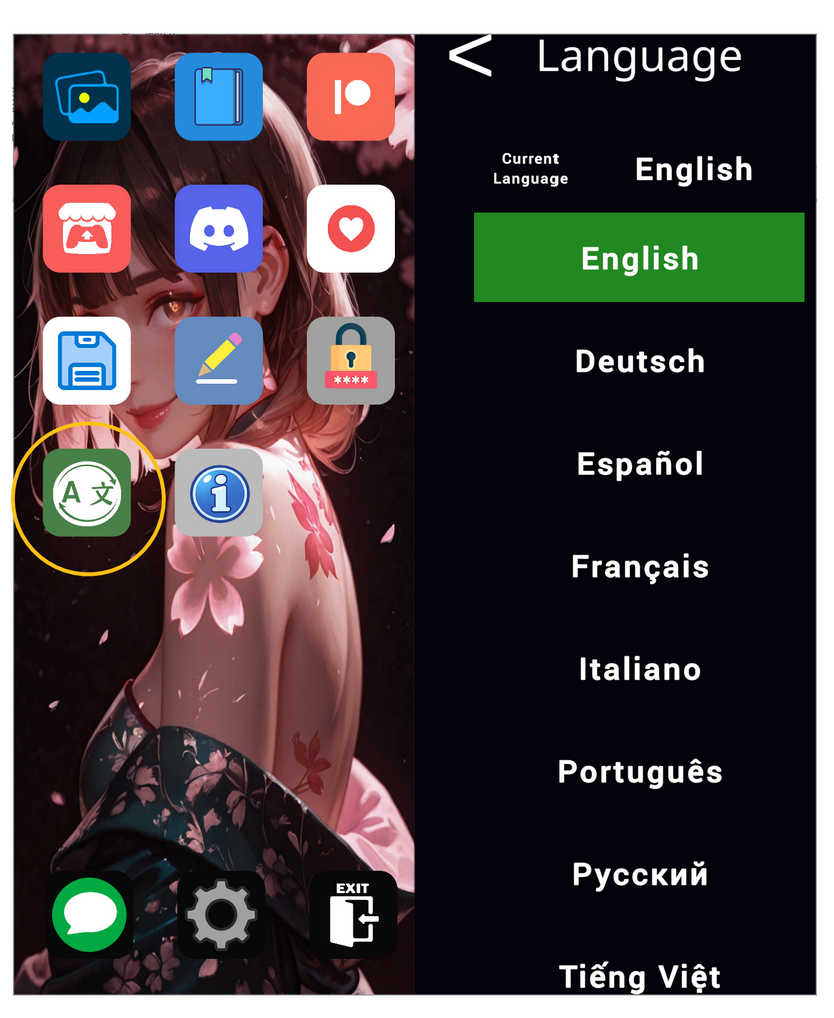Screen dimensions: 834x1018
Task: Launch the Patreon app icon
Action: click(351, 97)
